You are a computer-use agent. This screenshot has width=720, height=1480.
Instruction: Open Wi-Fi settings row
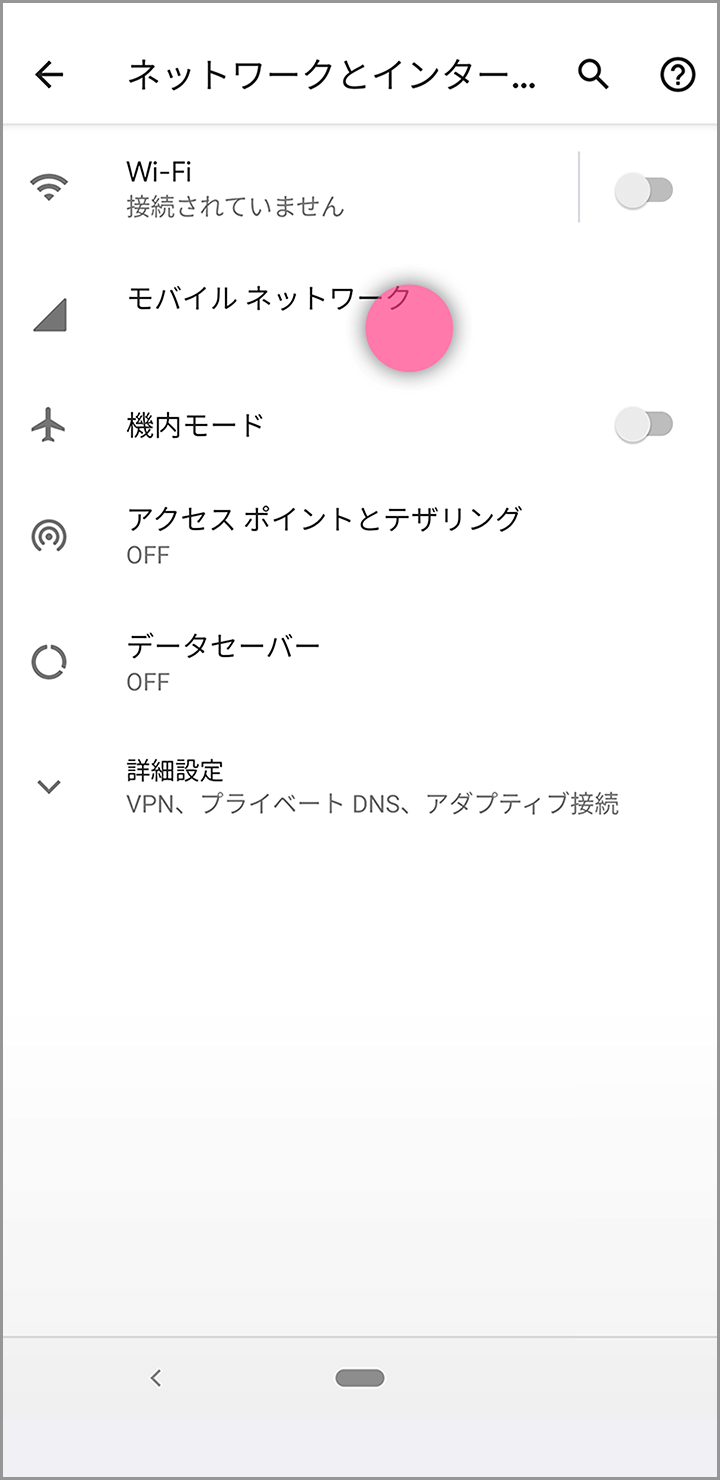tap(300, 188)
